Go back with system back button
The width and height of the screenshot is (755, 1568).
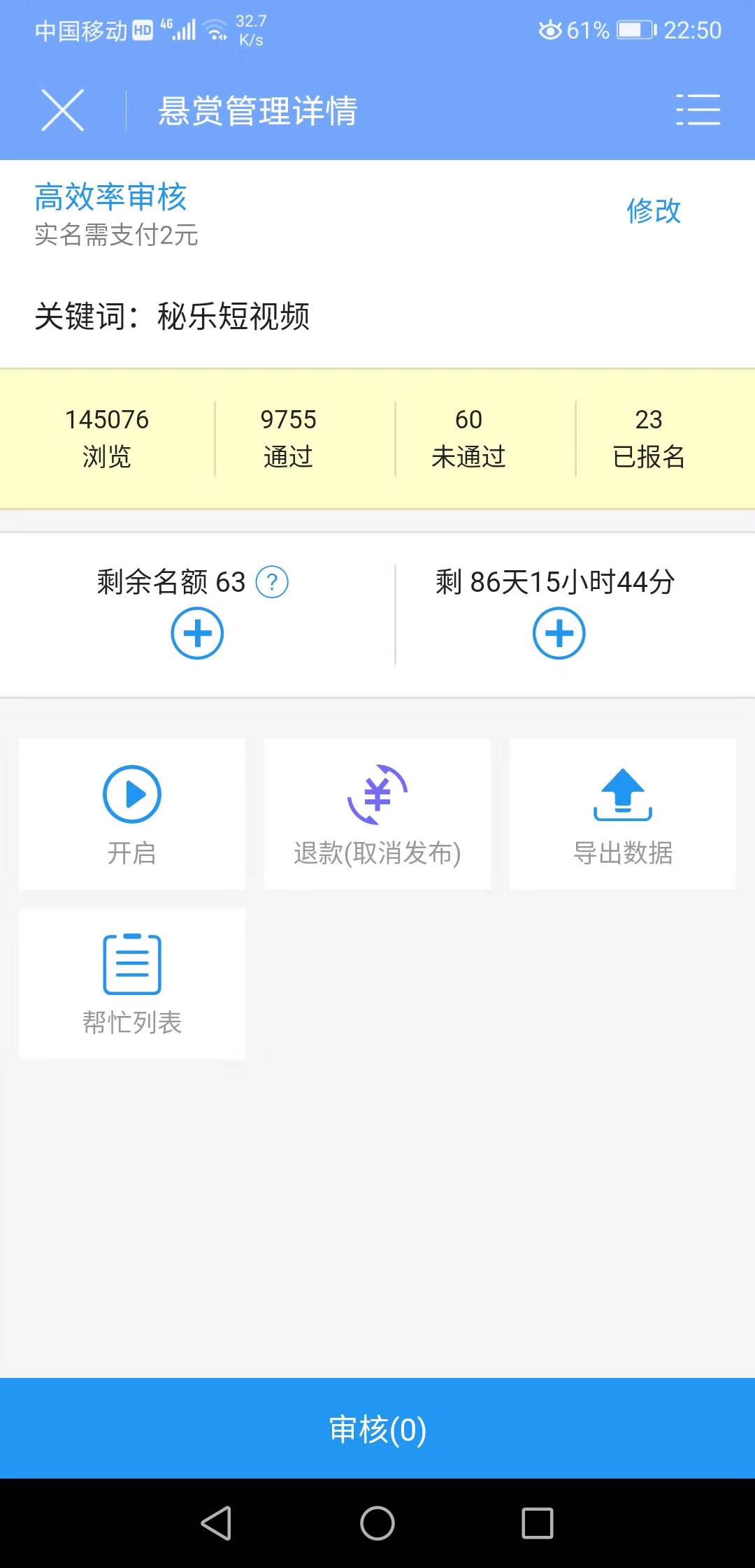(x=216, y=1523)
